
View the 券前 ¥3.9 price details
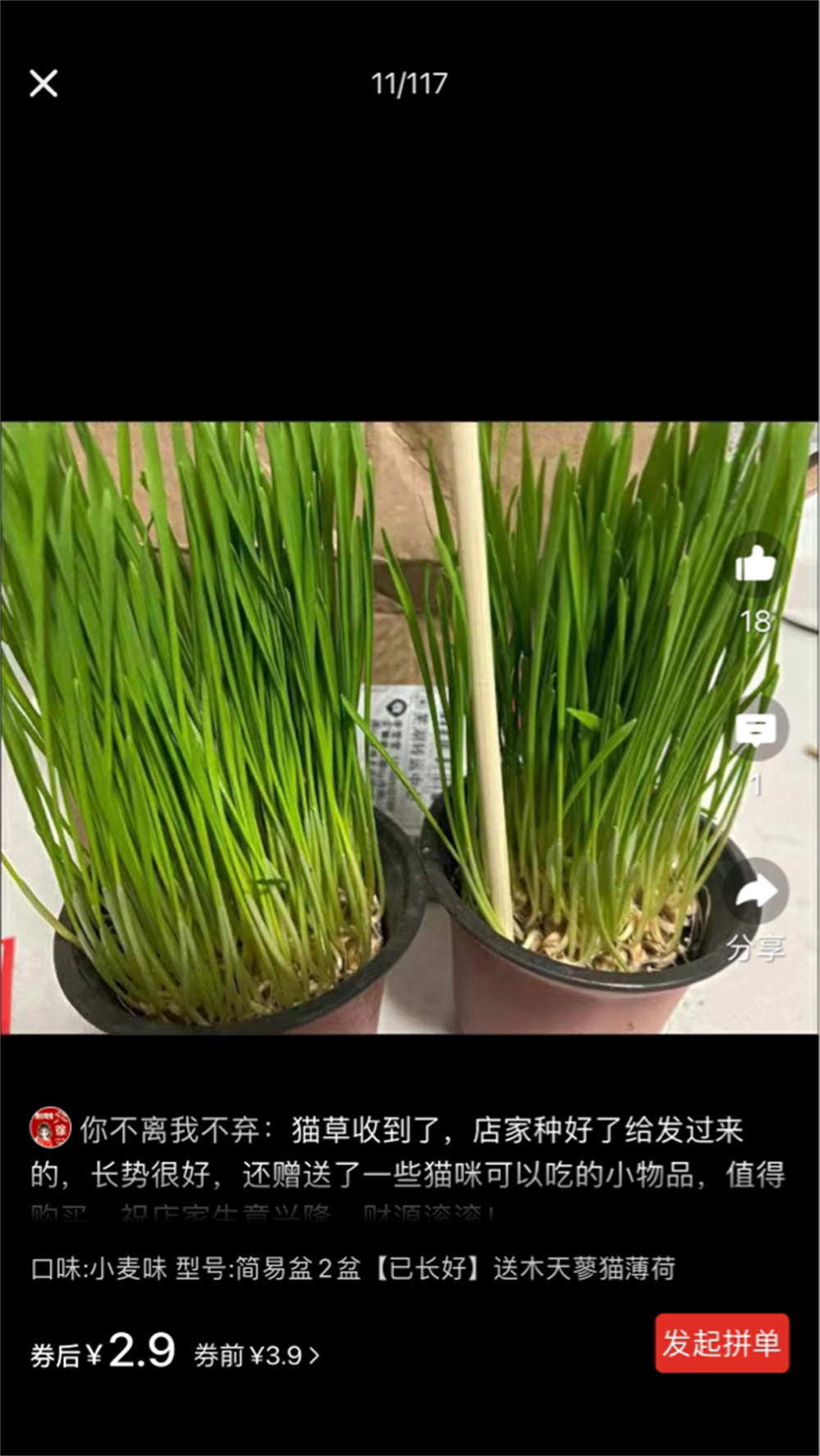click(256, 1355)
